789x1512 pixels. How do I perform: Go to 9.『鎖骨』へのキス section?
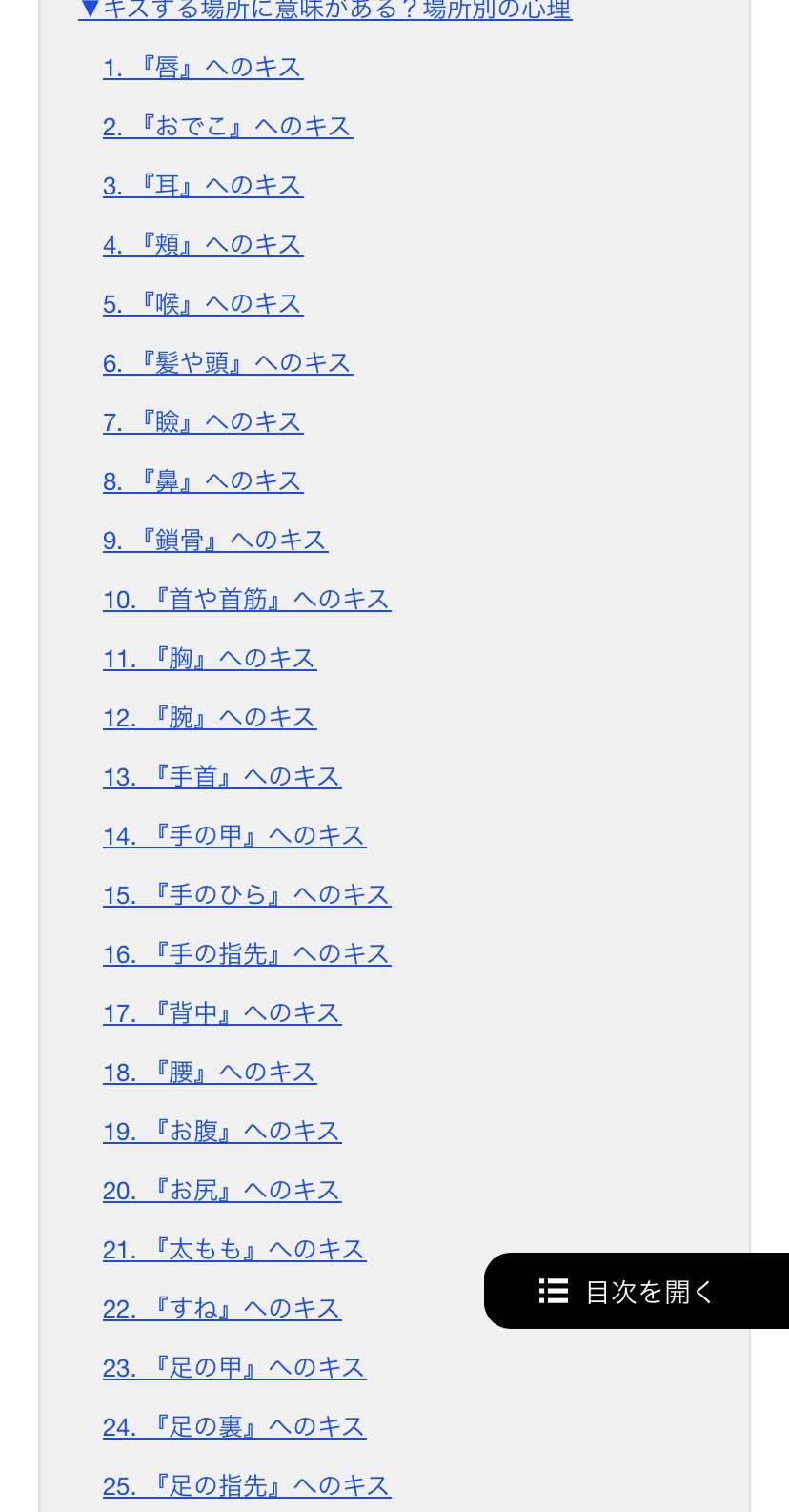coord(215,541)
